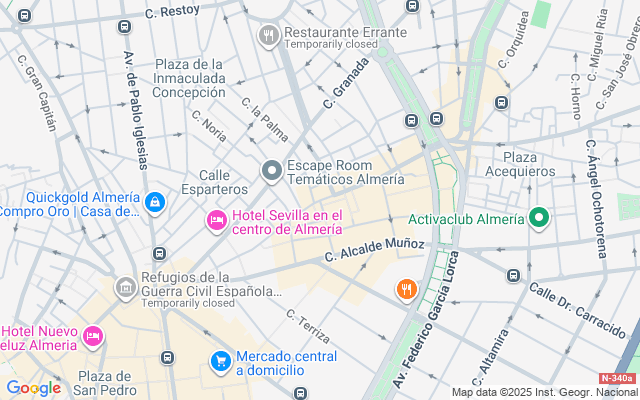
Task: Open the Restaurante Errante map pin
Action: click(x=268, y=37)
